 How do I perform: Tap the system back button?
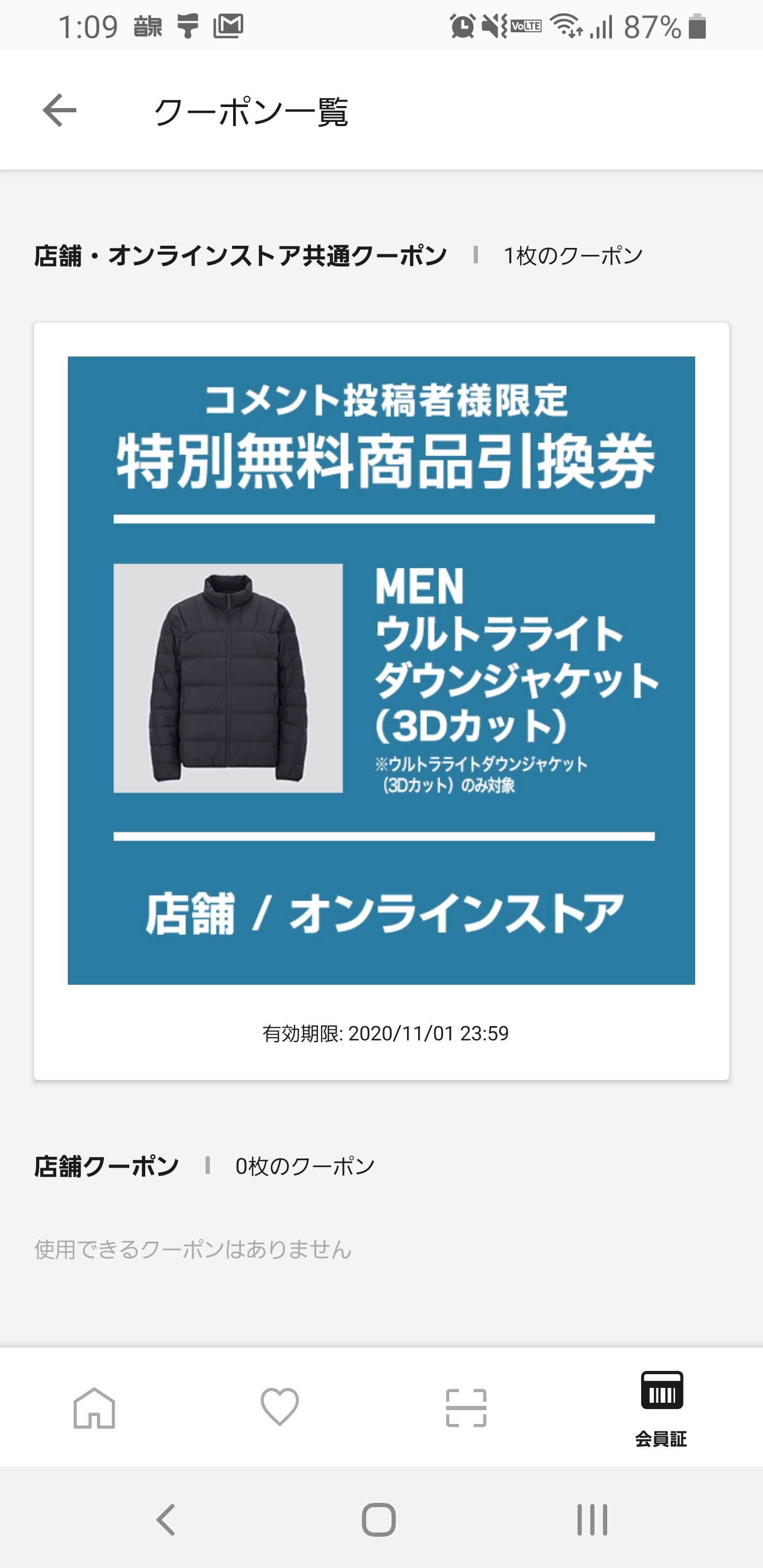click(x=166, y=1519)
